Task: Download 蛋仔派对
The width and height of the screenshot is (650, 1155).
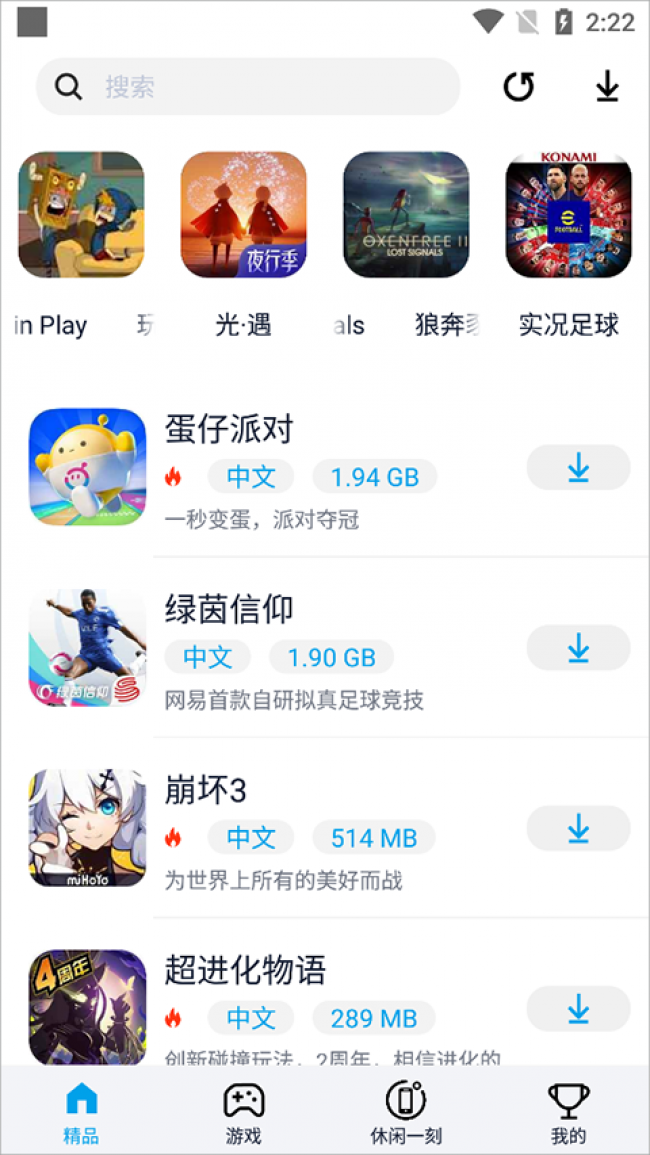Action: pos(578,468)
